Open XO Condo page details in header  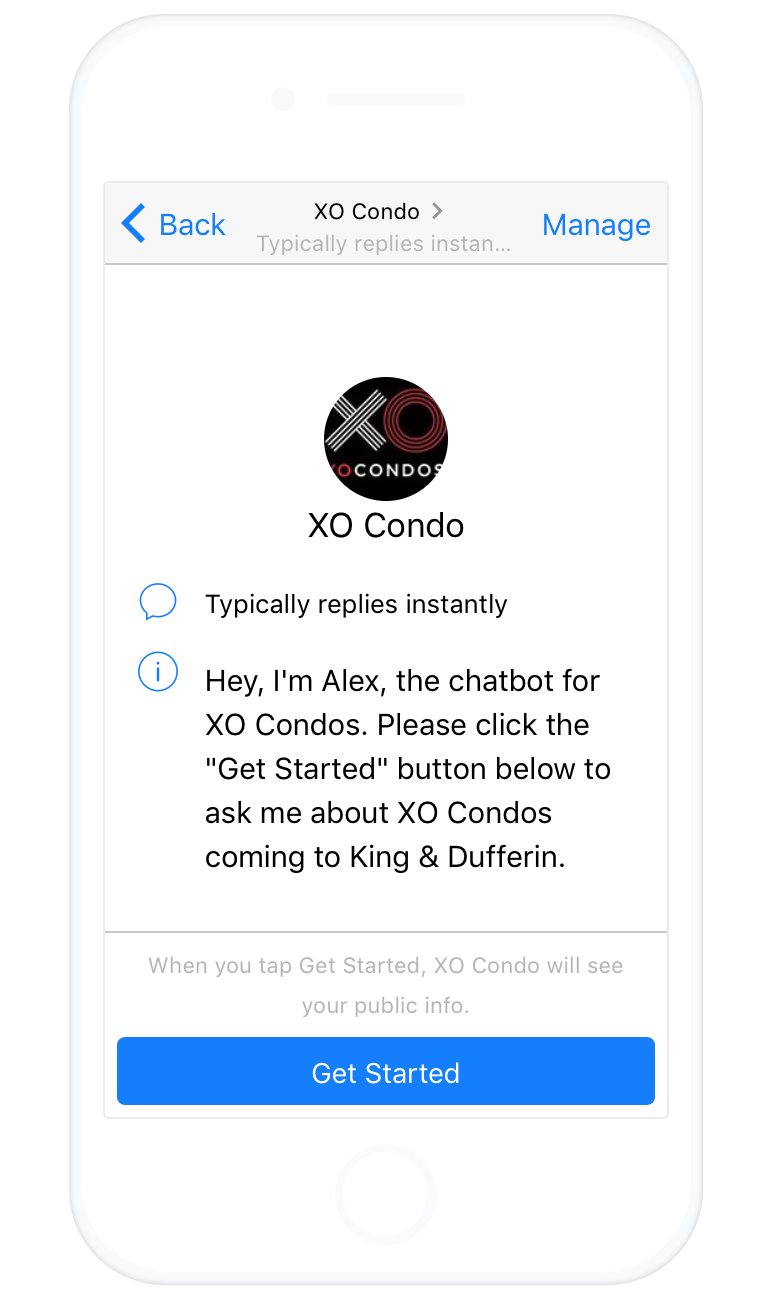point(379,211)
